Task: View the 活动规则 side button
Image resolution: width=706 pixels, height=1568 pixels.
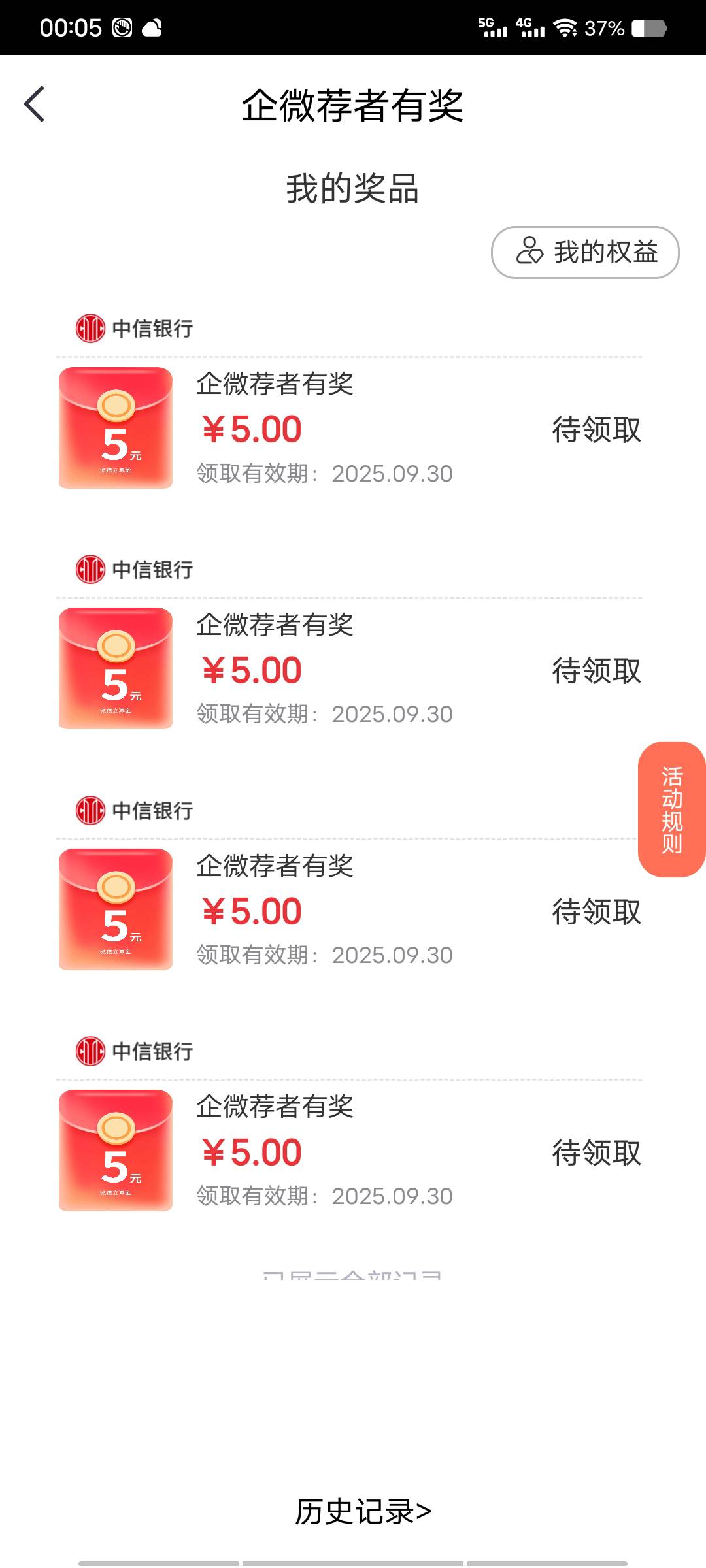Action: point(671,809)
